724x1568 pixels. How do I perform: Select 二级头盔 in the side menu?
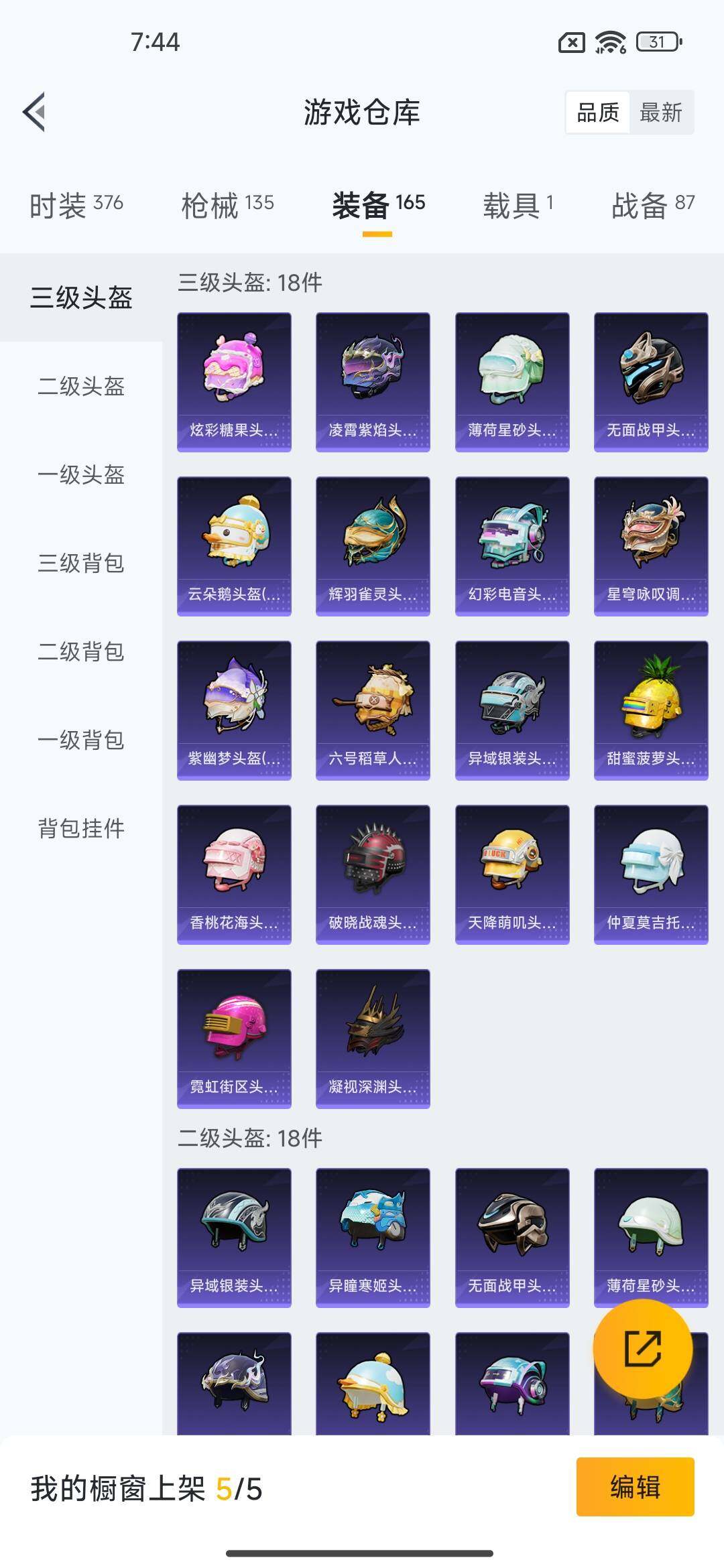tap(81, 387)
